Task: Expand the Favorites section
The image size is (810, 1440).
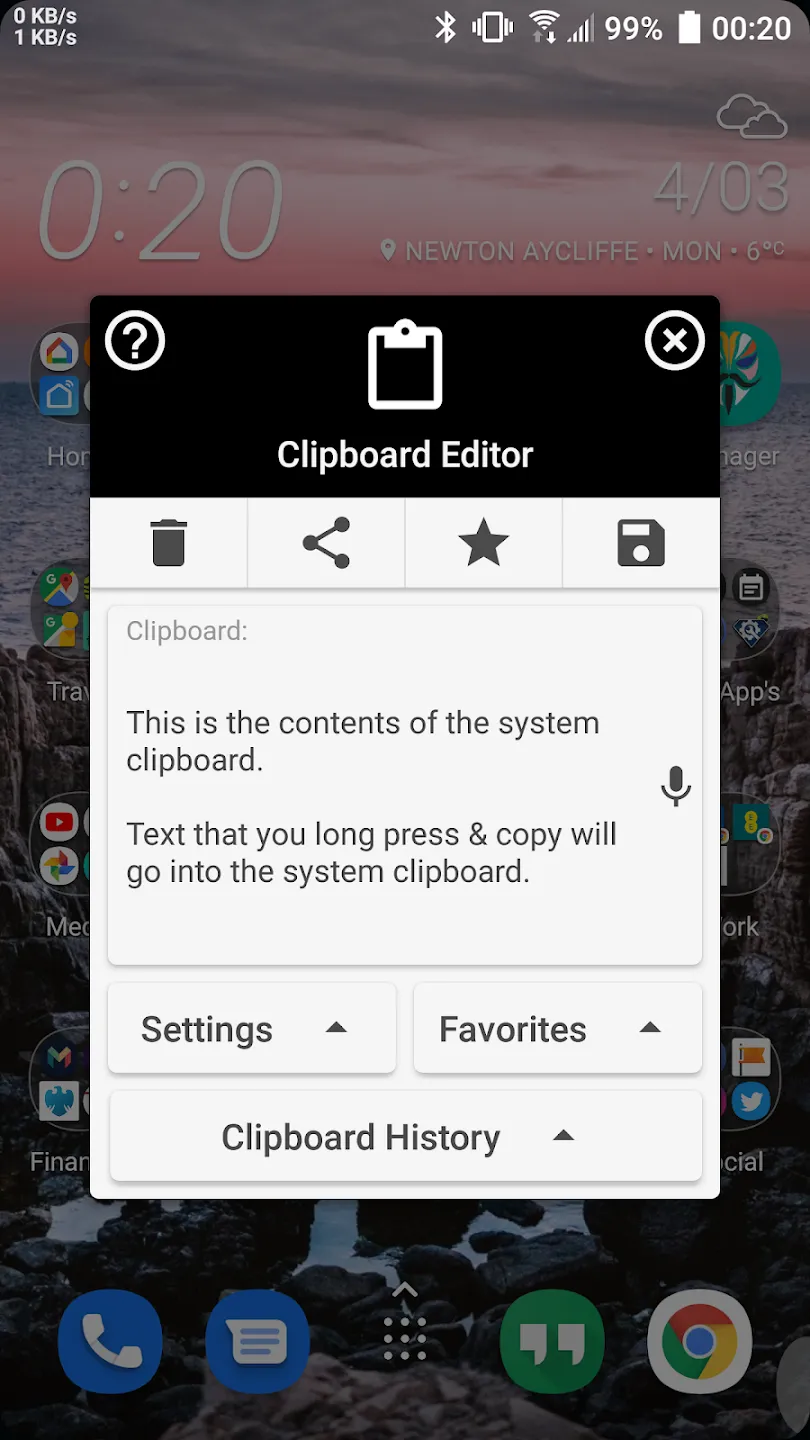Action: tap(558, 1028)
